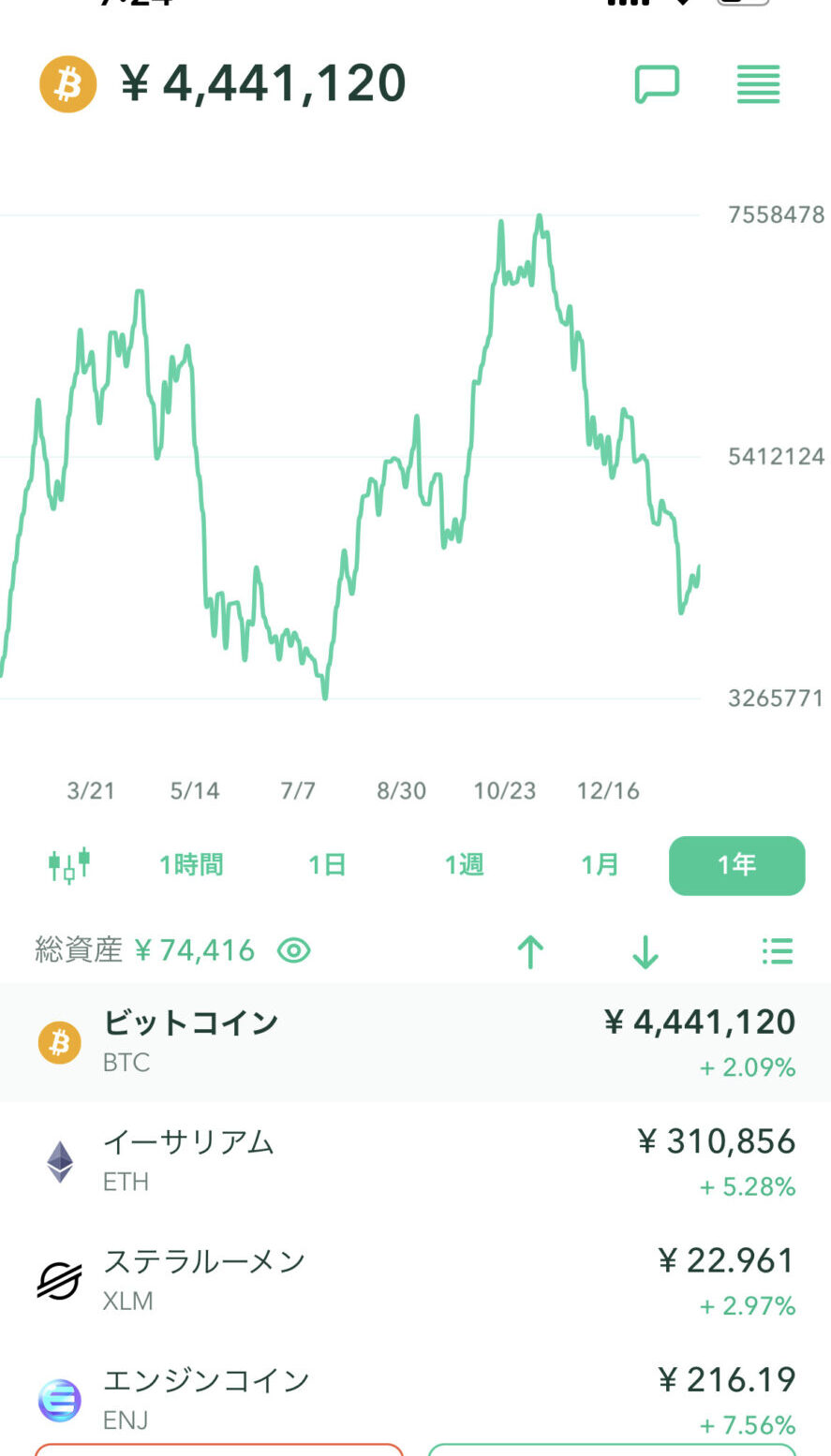831x1456 pixels.
Task: Switch chart to candlestick view
Action: pos(69,864)
